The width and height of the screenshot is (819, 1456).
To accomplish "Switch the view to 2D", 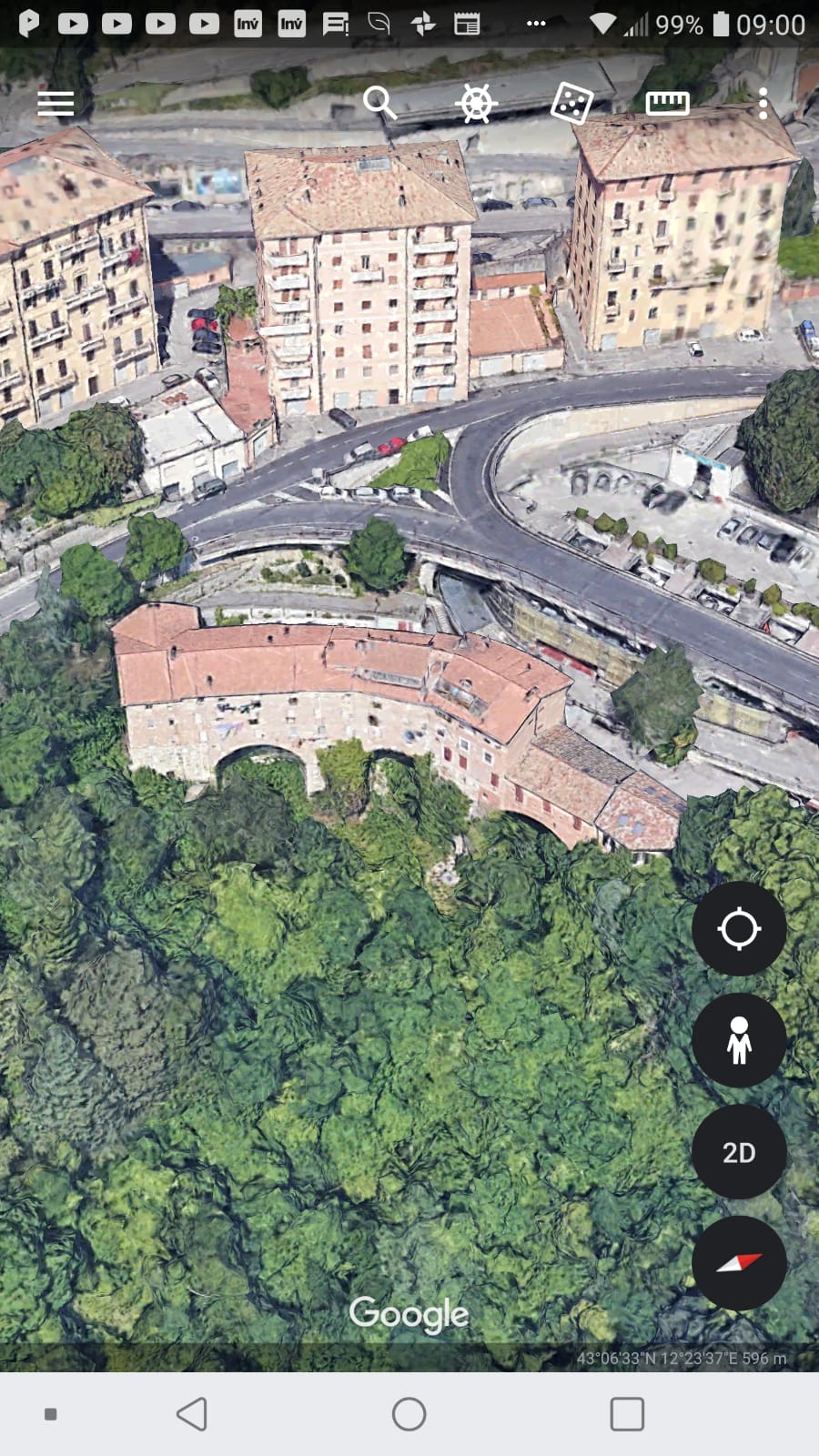I will [x=739, y=1152].
